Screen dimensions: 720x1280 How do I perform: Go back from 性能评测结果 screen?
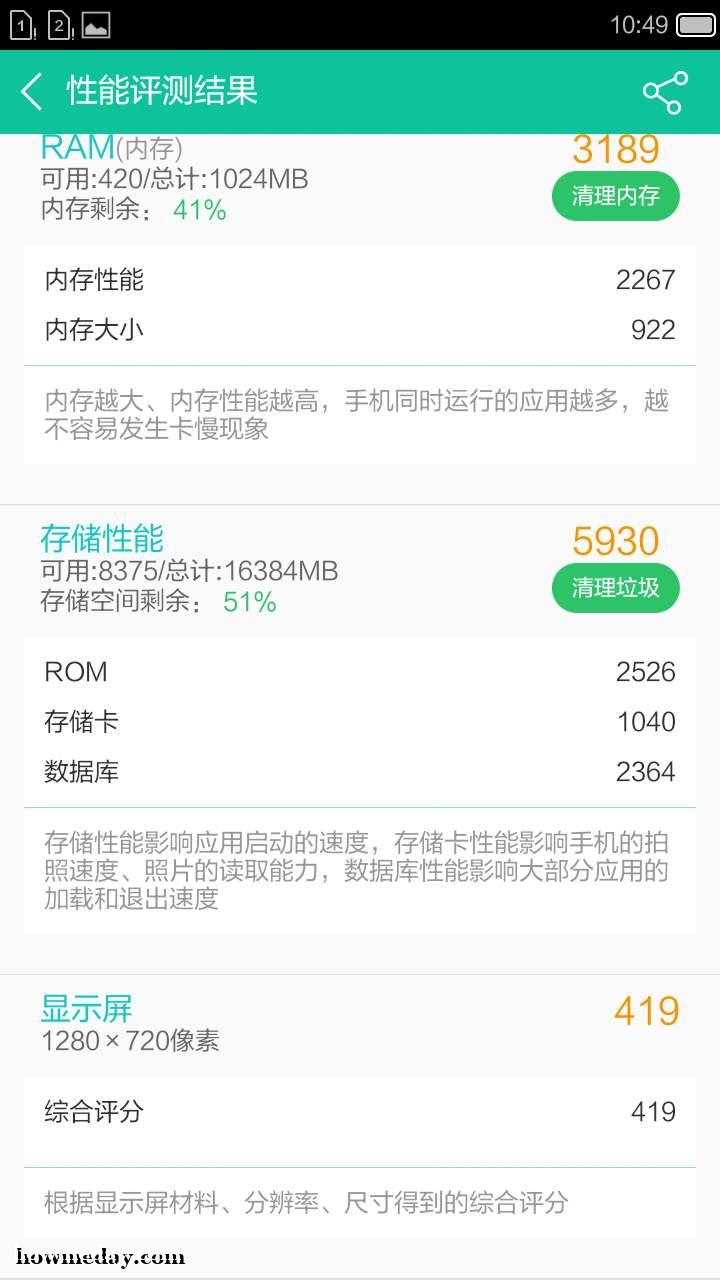click(x=32, y=91)
